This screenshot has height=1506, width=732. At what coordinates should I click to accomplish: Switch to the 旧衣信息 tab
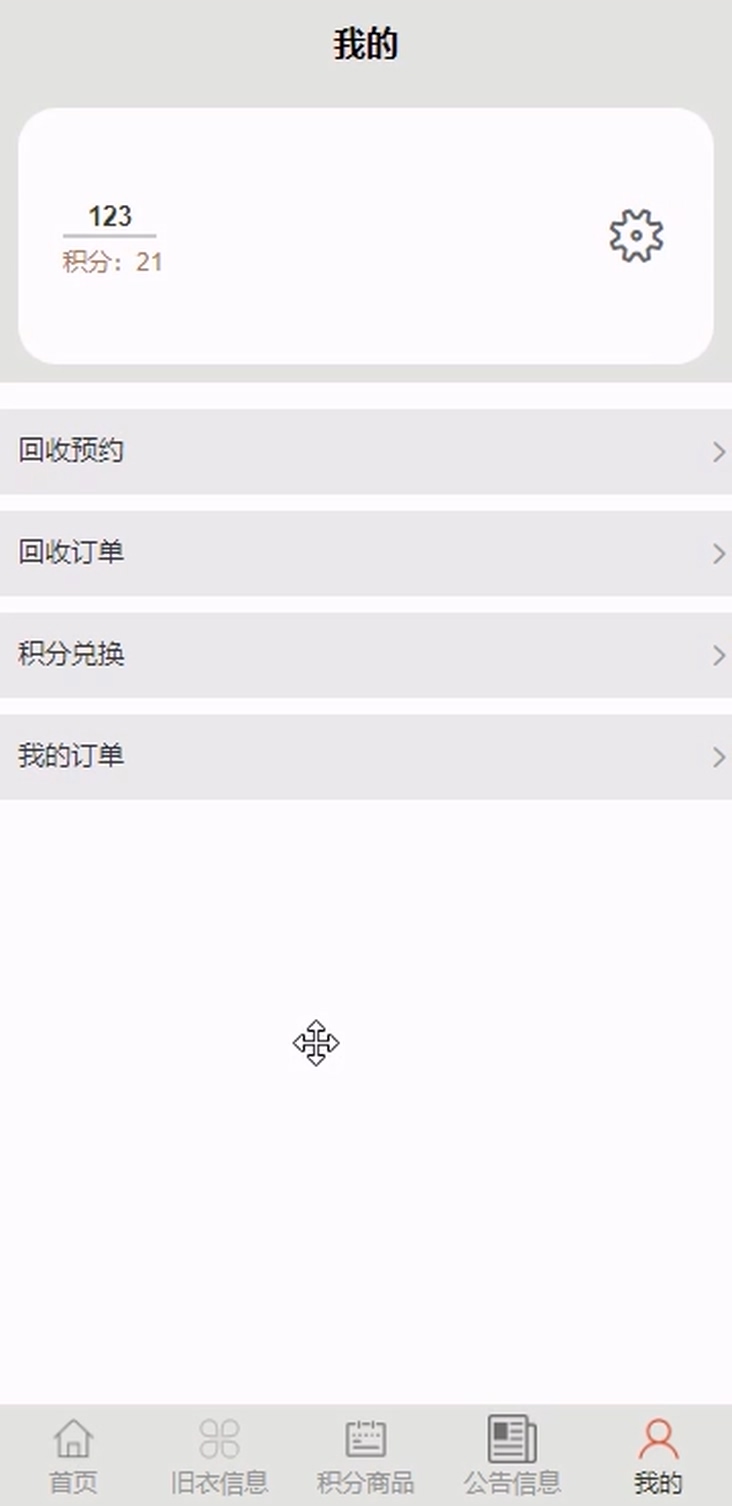219,1455
